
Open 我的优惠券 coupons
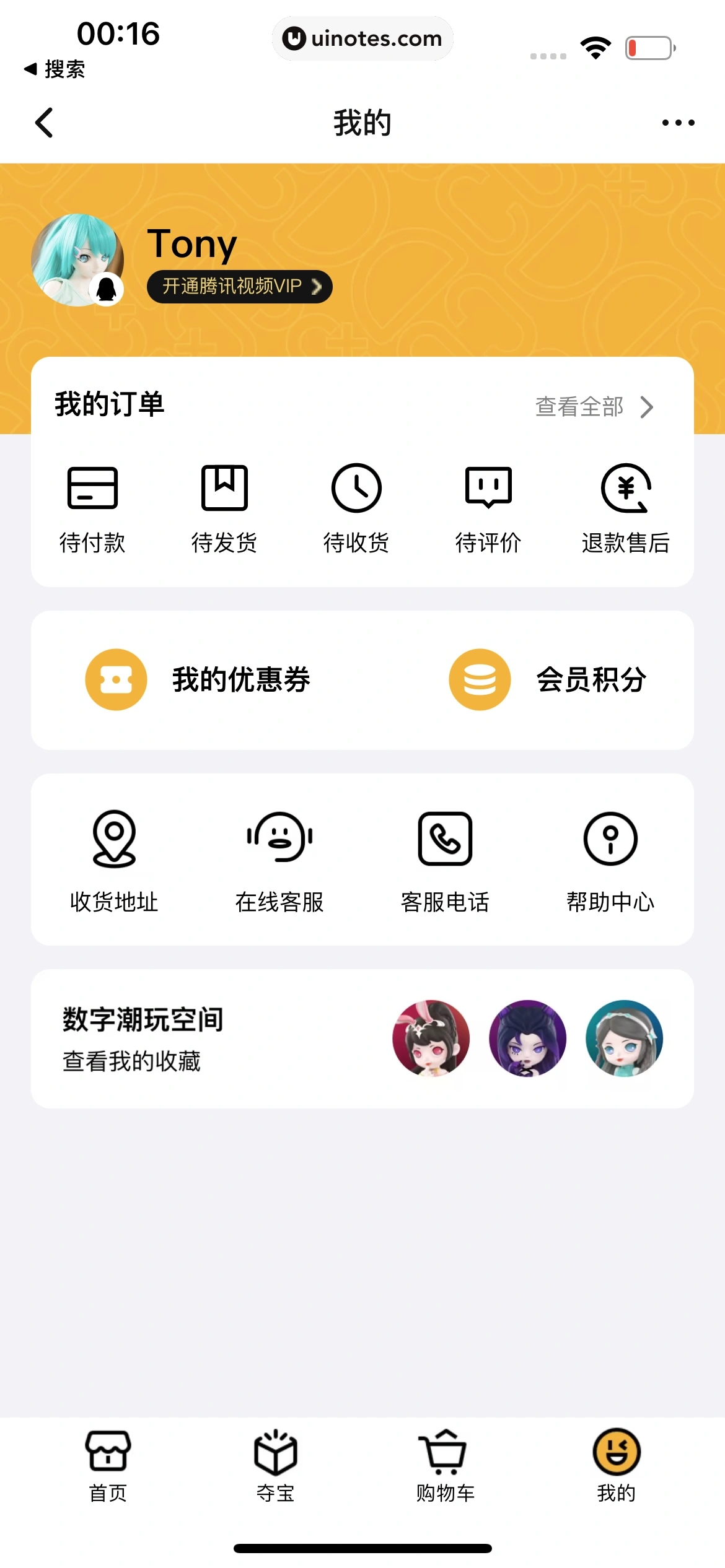(198, 679)
